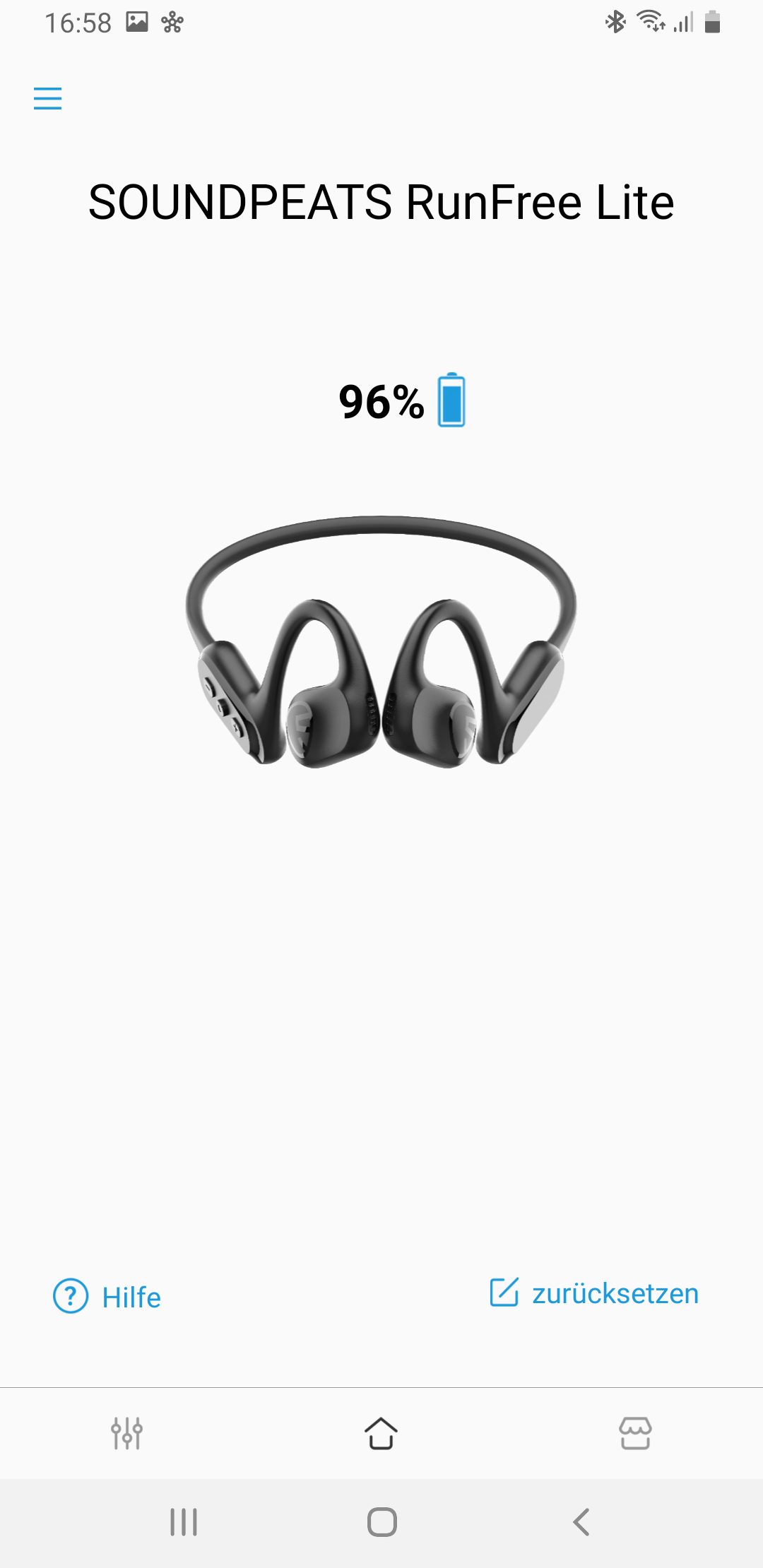Screen dimensions: 763x1568
Task: Open the store tab
Action: coord(634,1433)
